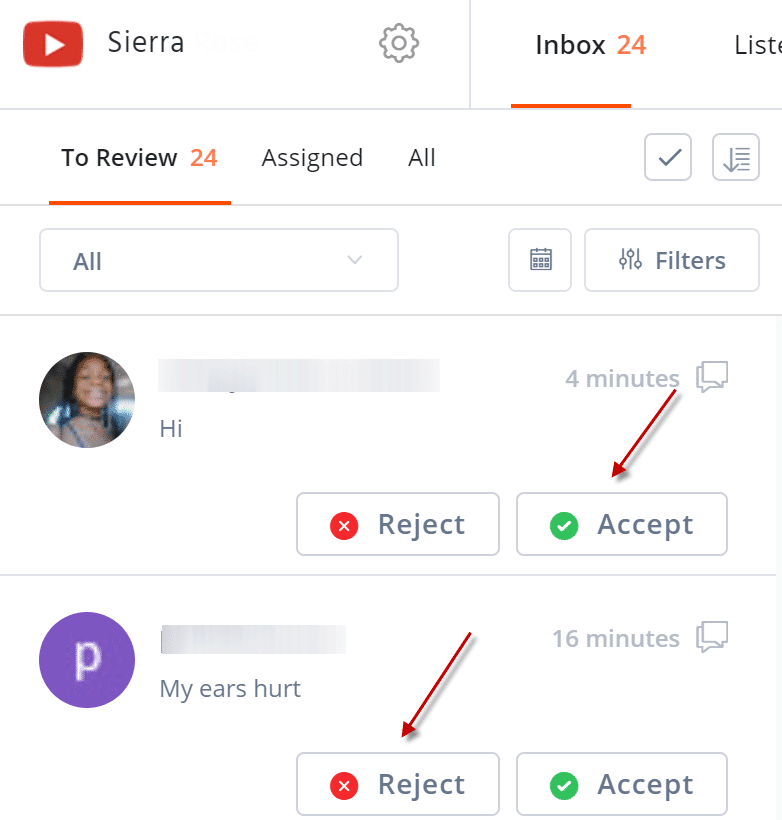The height and width of the screenshot is (820, 782).
Task: Tap the mark-all checkmark icon
Action: 668,158
